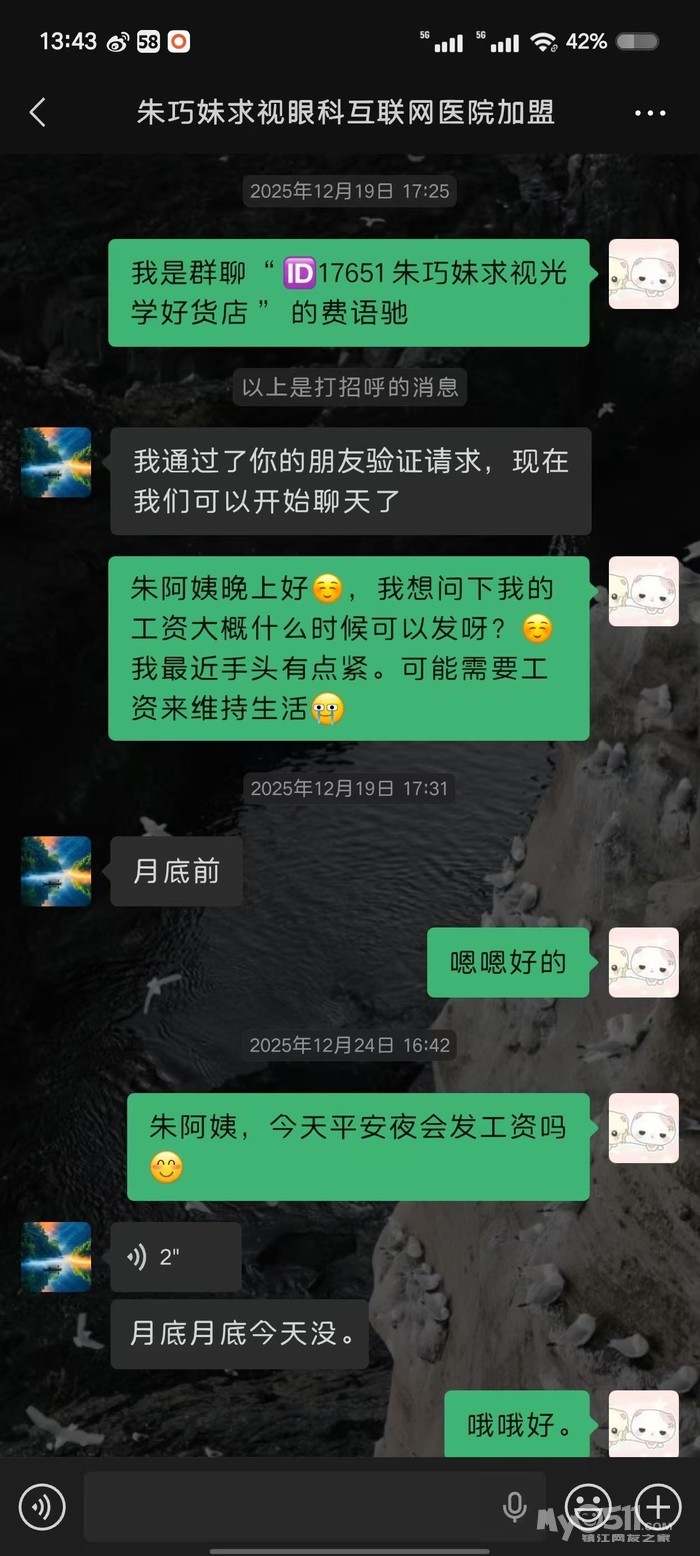Tap the microphone icon in input box
This screenshot has width=700, height=1556.
(515, 1506)
